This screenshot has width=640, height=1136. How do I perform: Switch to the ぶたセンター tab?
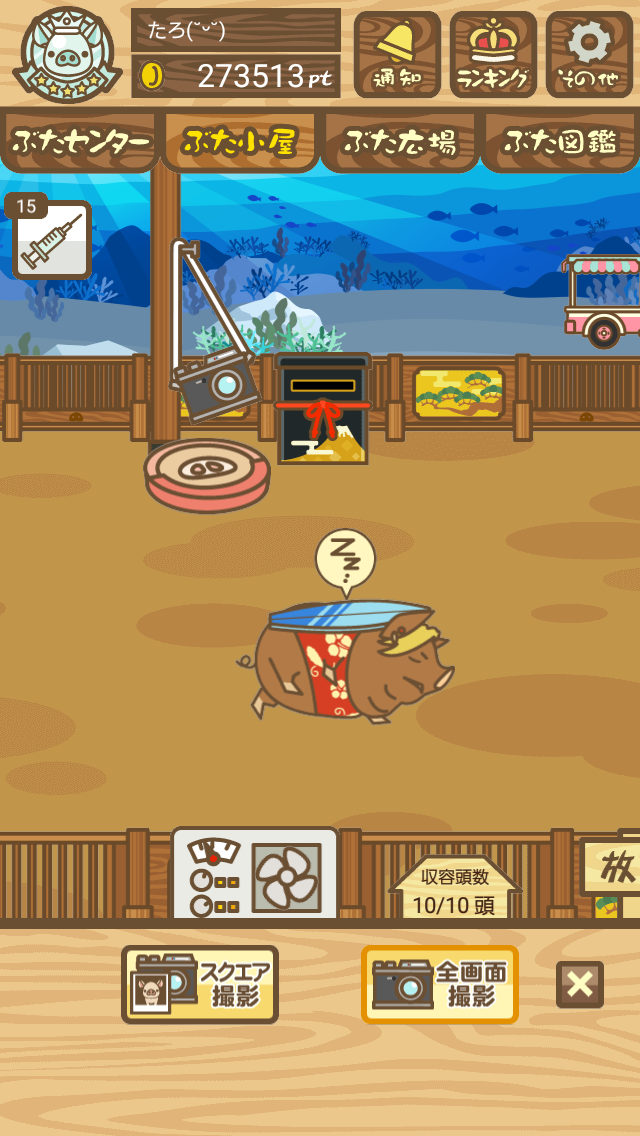pos(78,142)
